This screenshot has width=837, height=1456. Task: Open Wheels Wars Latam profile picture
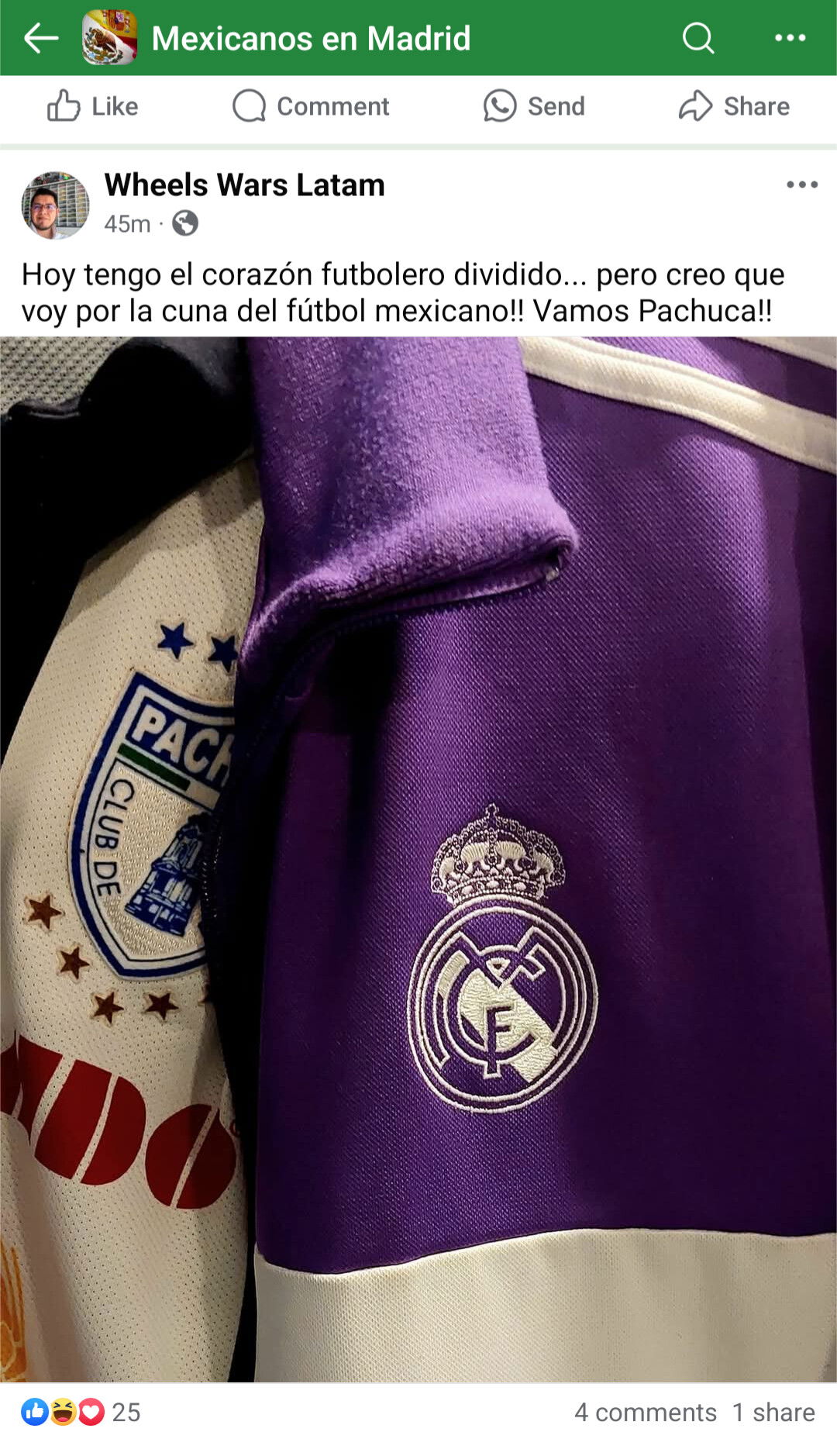click(55, 205)
